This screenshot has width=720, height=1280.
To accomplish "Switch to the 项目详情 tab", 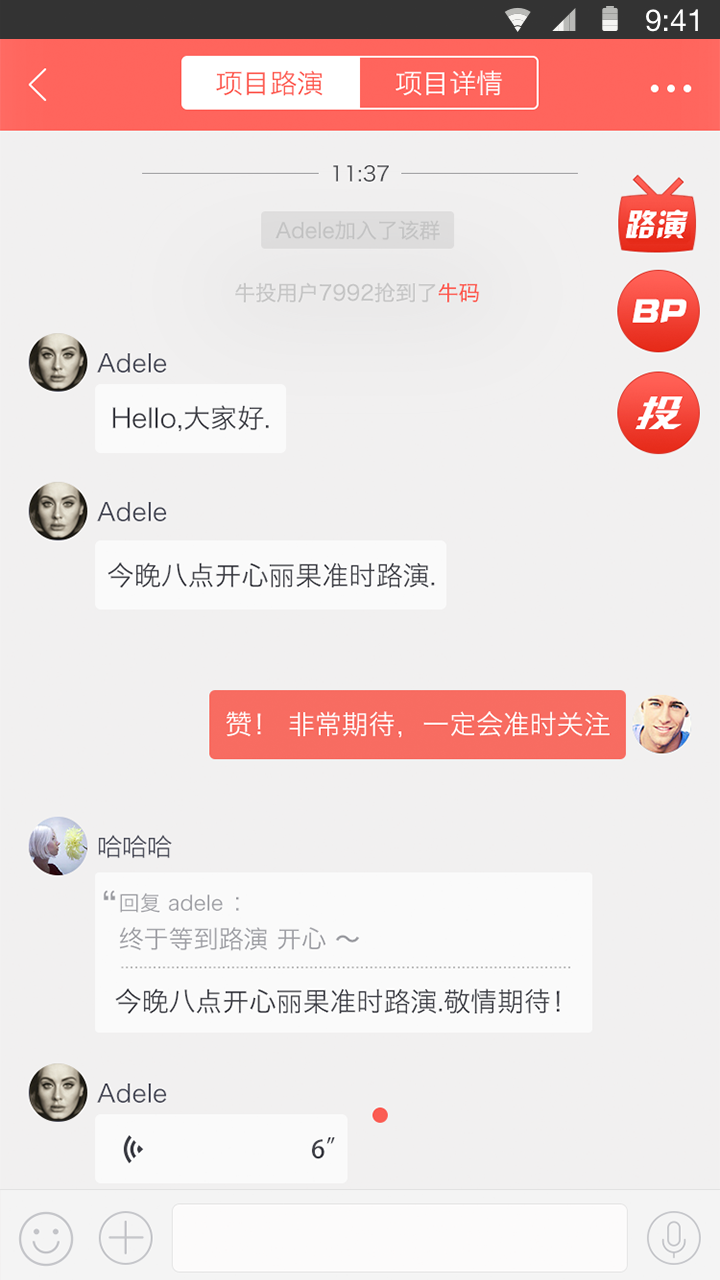I will 448,83.
